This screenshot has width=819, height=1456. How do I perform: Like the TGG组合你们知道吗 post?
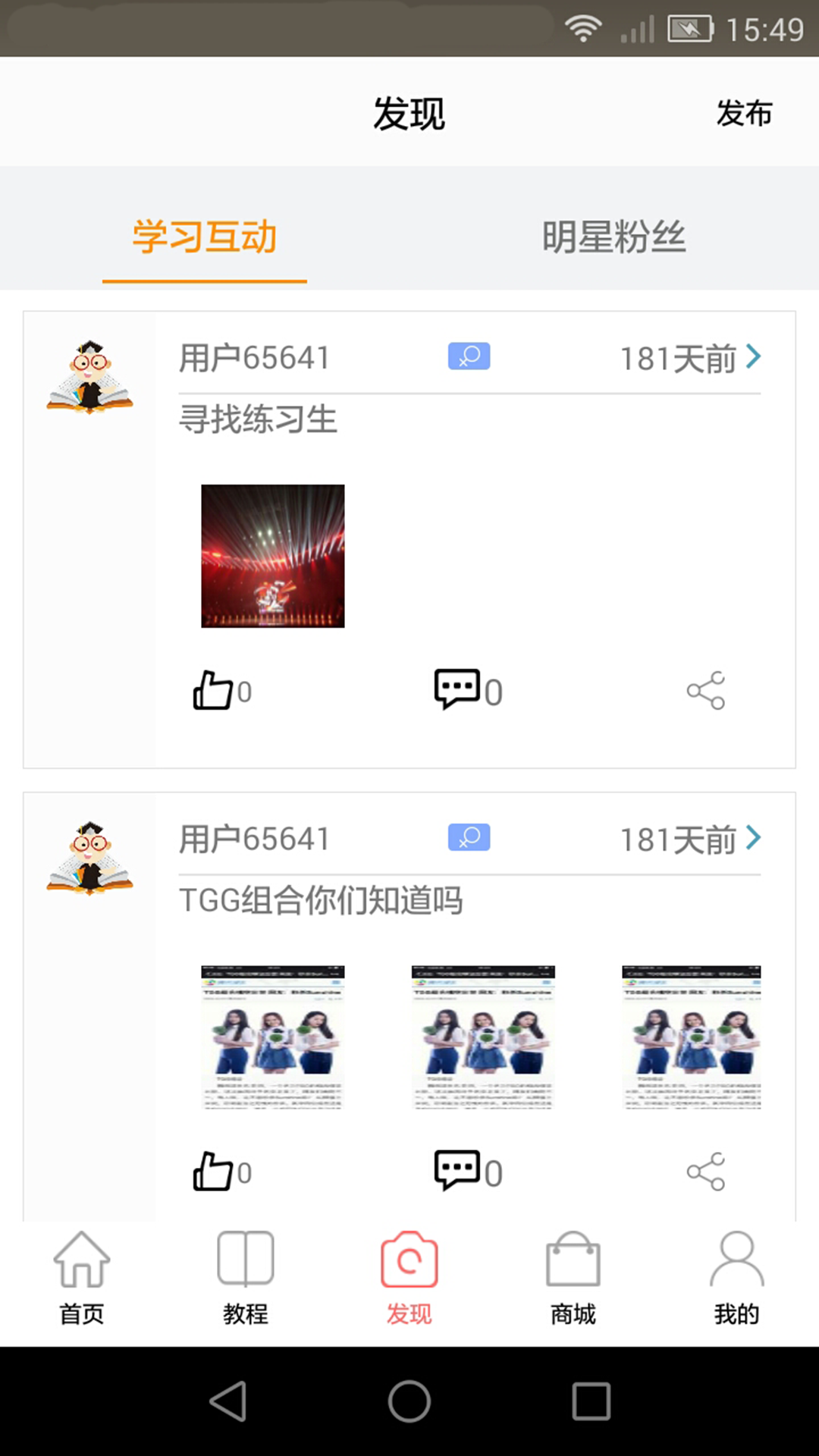coord(213,1172)
